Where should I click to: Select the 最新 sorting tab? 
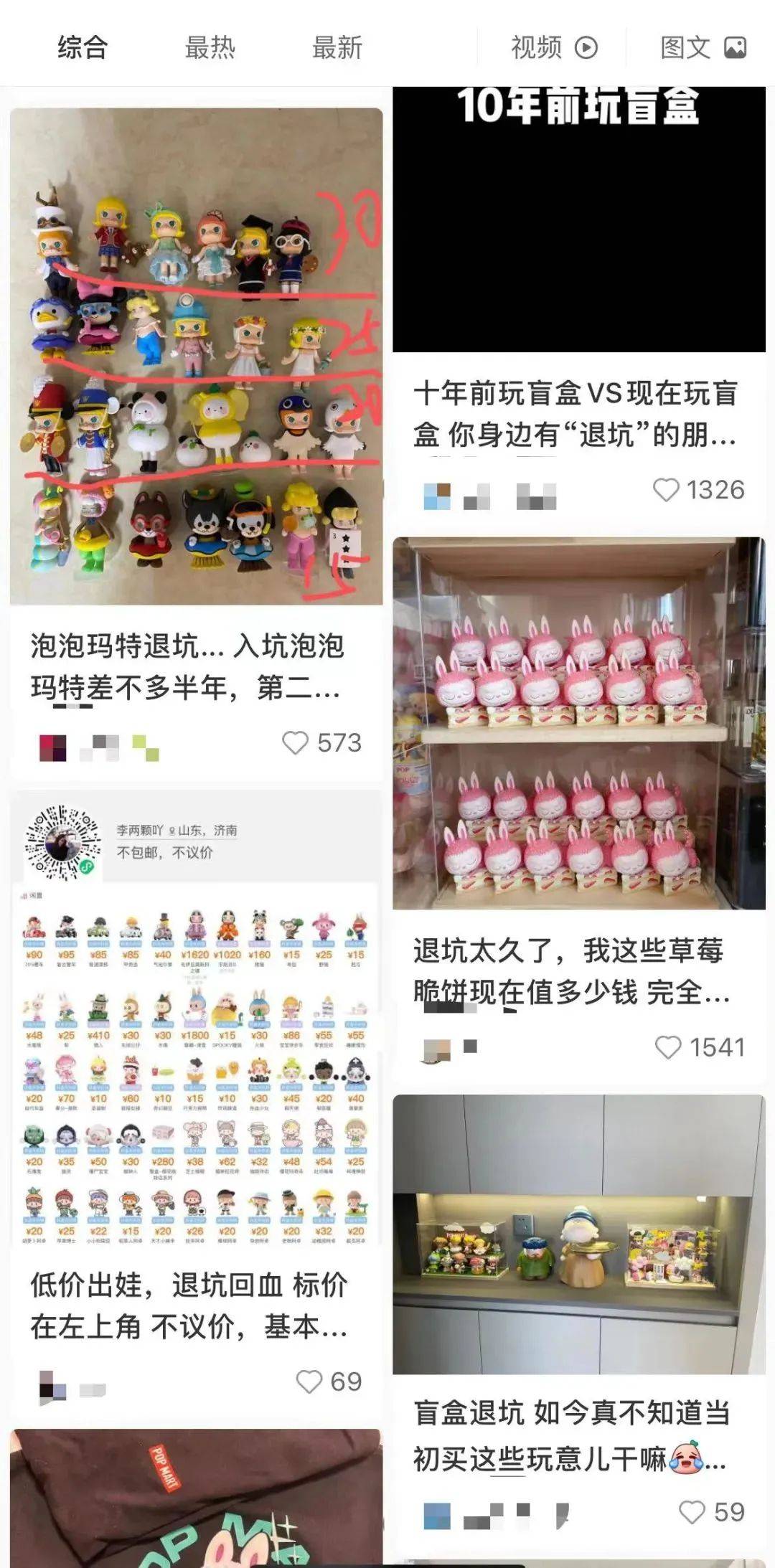point(337,48)
